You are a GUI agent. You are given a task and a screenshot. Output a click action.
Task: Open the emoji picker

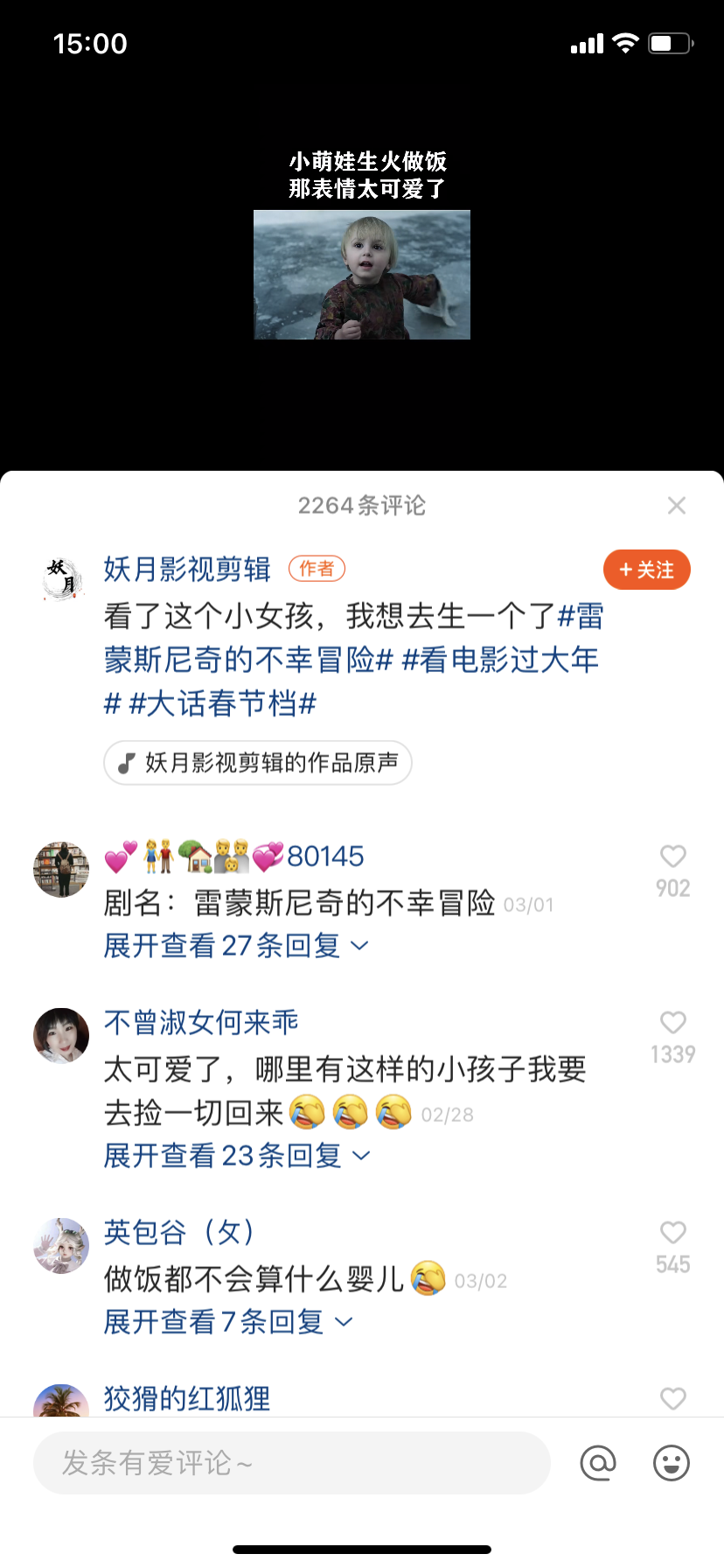(672, 1463)
